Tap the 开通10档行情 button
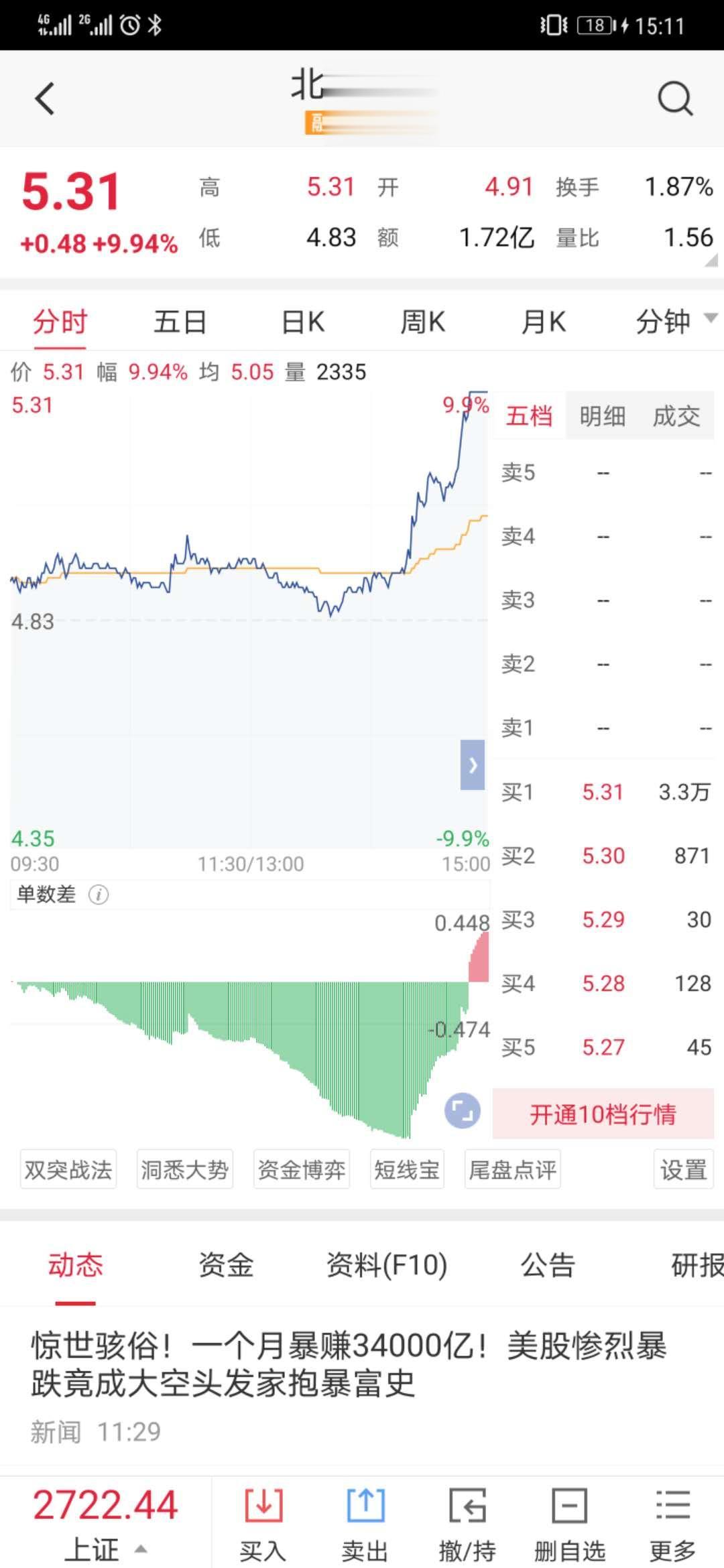Viewport: 724px width, 1568px height. pos(603,1114)
